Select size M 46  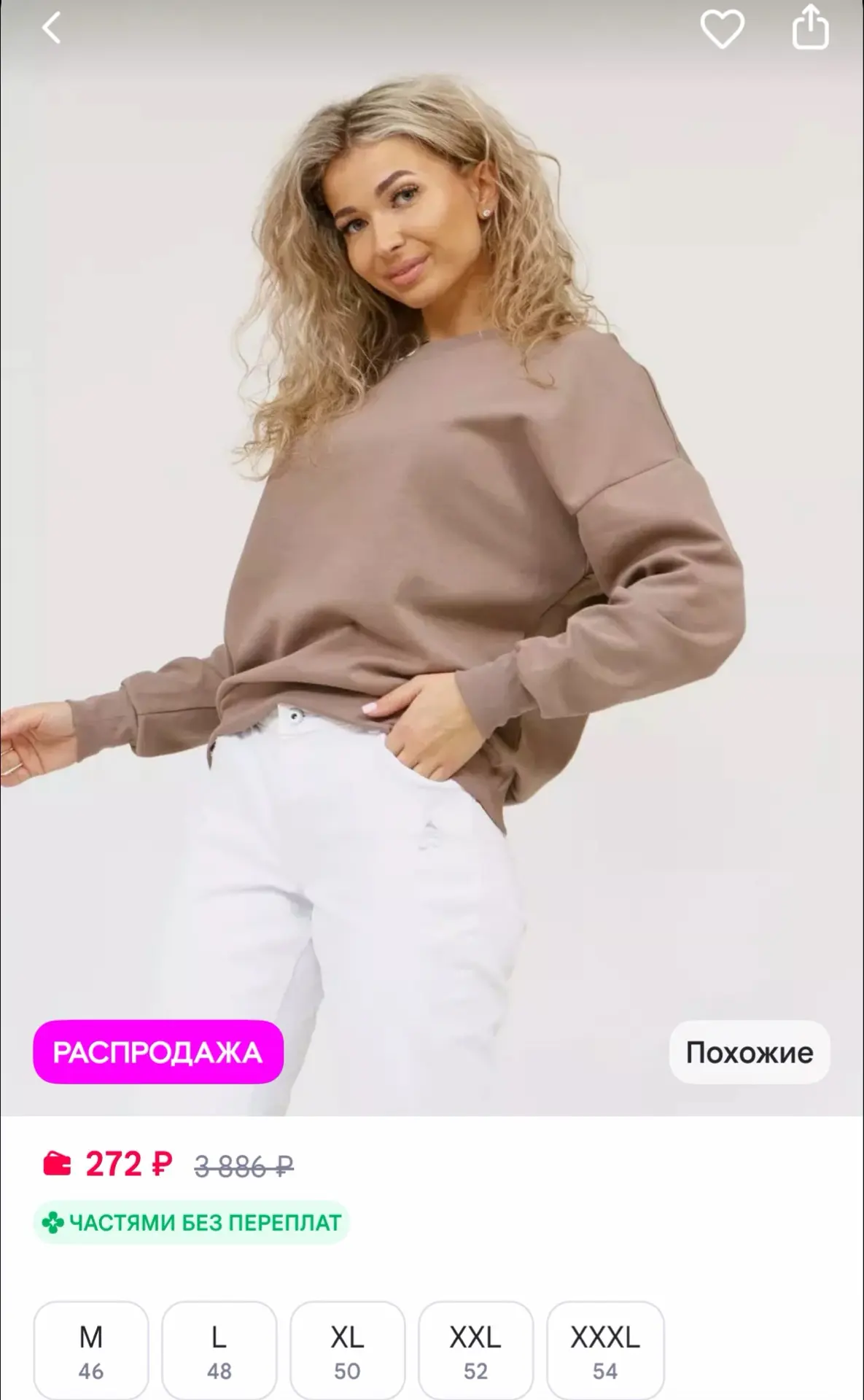coord(91,1350)
